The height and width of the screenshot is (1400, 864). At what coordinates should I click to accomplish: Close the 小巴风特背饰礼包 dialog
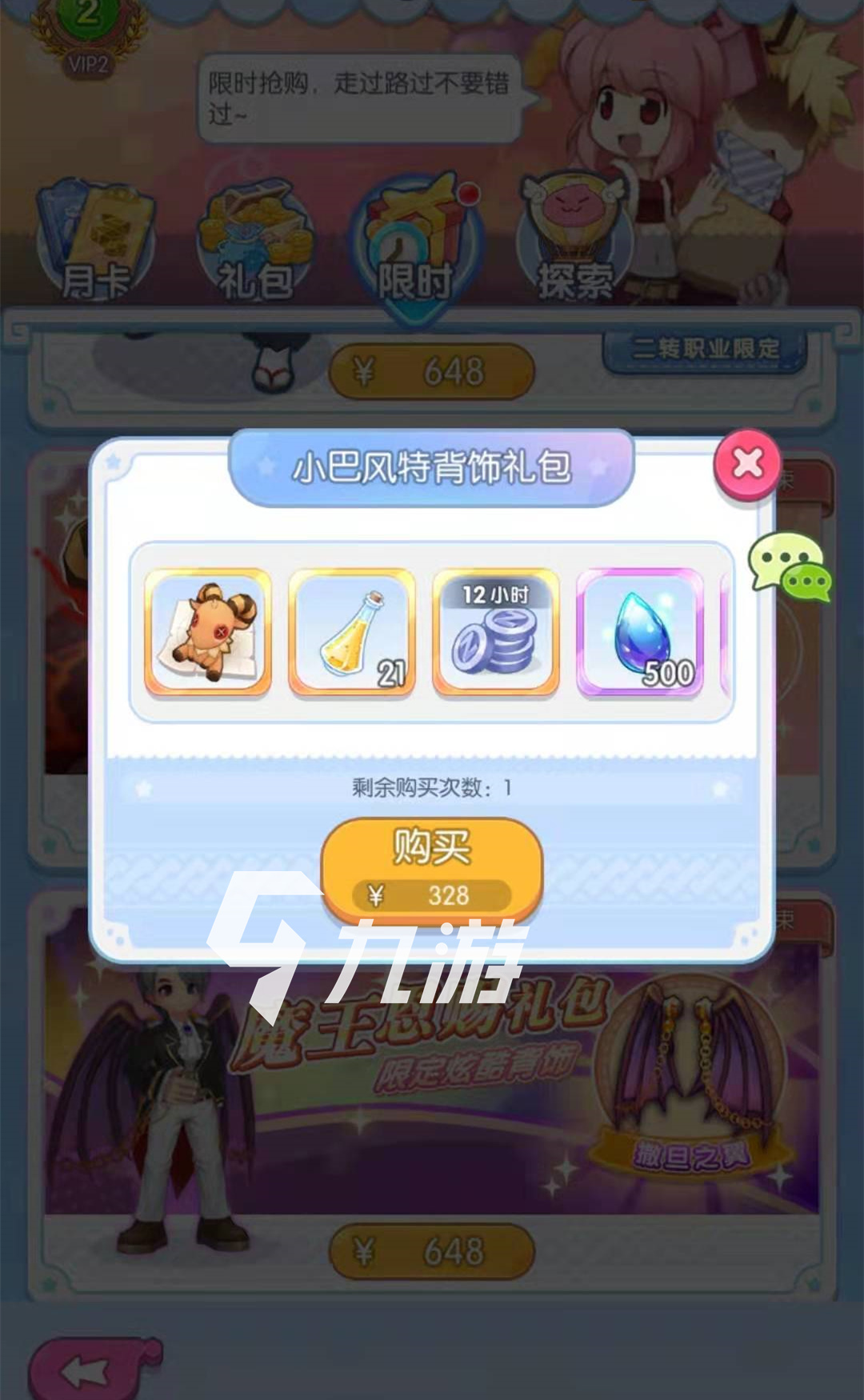click(x=747, y=464)
